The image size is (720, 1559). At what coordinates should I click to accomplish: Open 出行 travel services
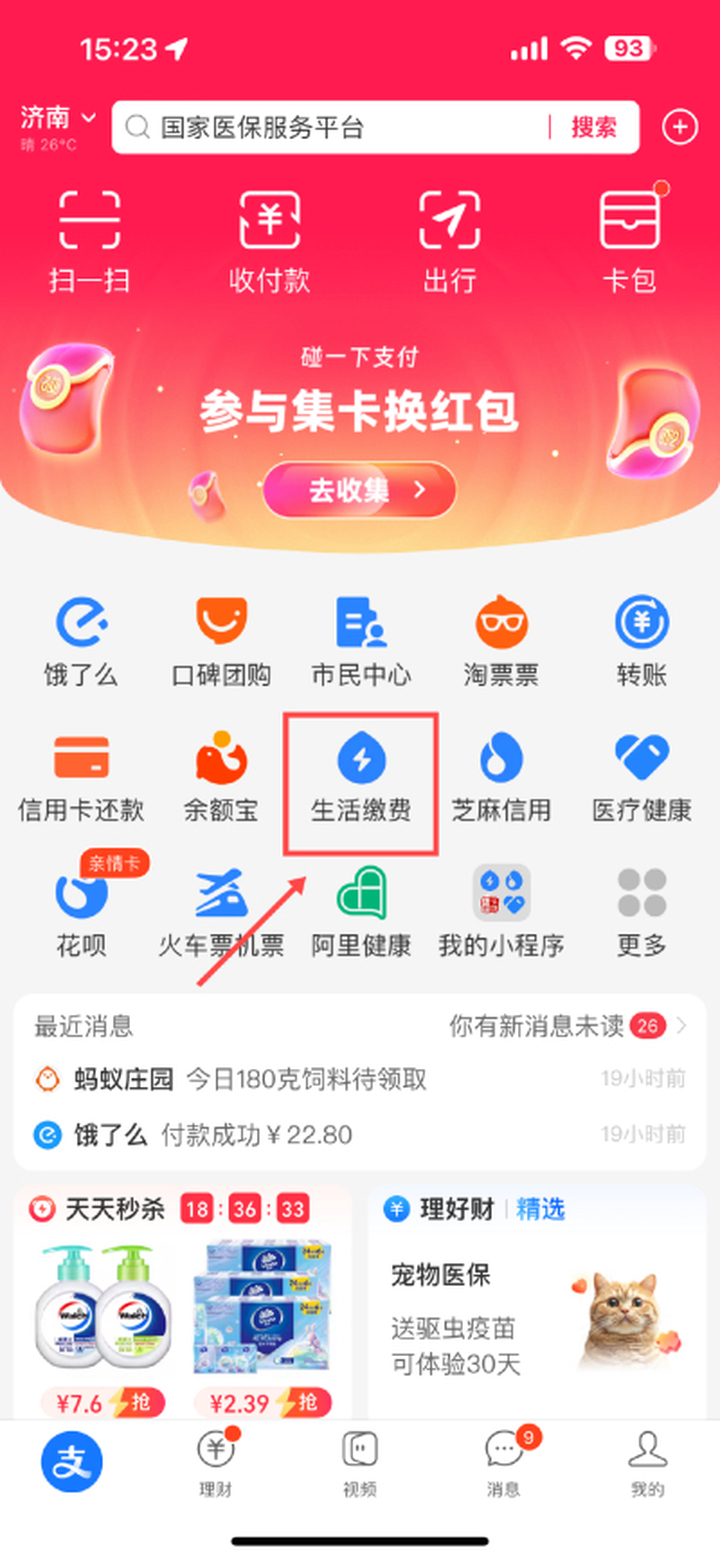click(x=449, y=240)
